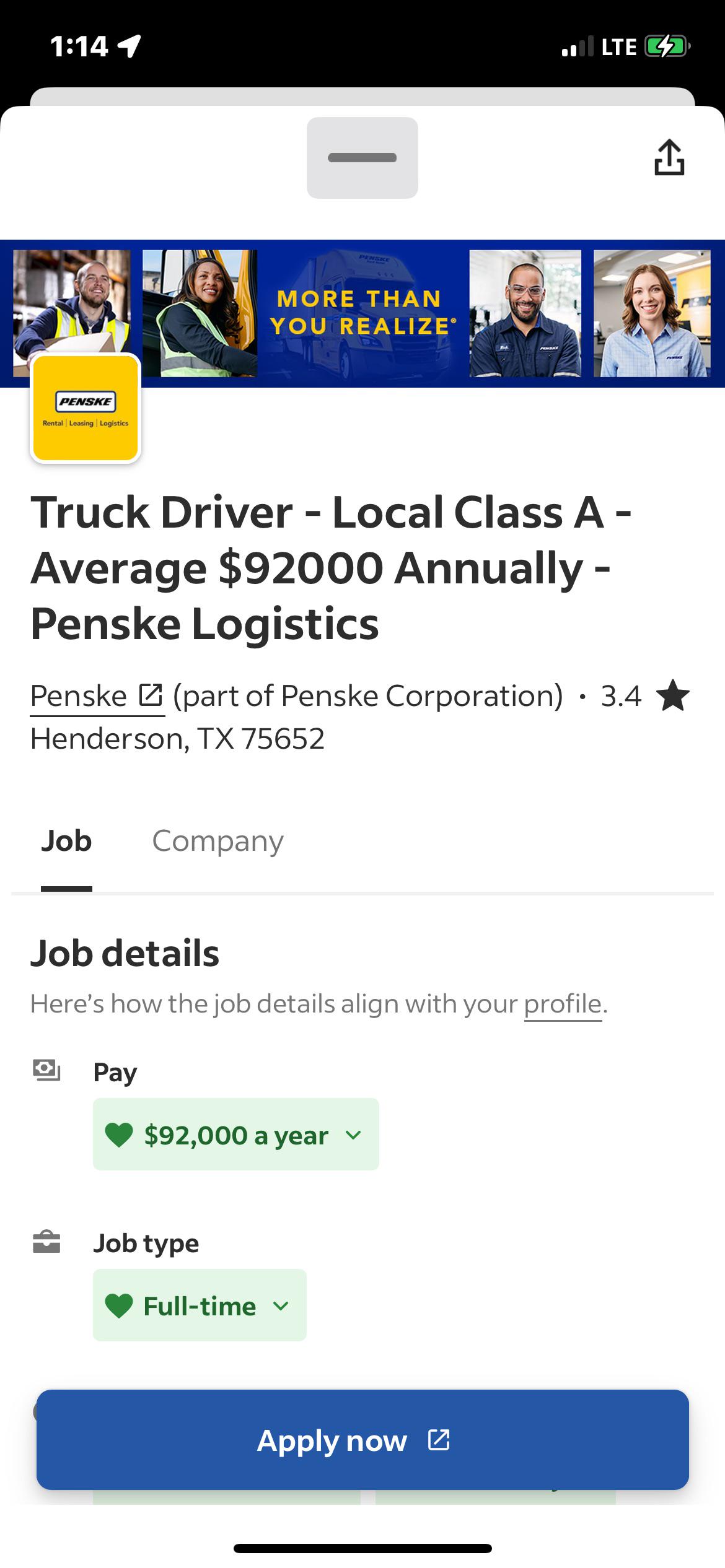Open your profile link
This screenshot has width=725, height=1568.
pos(563,1004)
